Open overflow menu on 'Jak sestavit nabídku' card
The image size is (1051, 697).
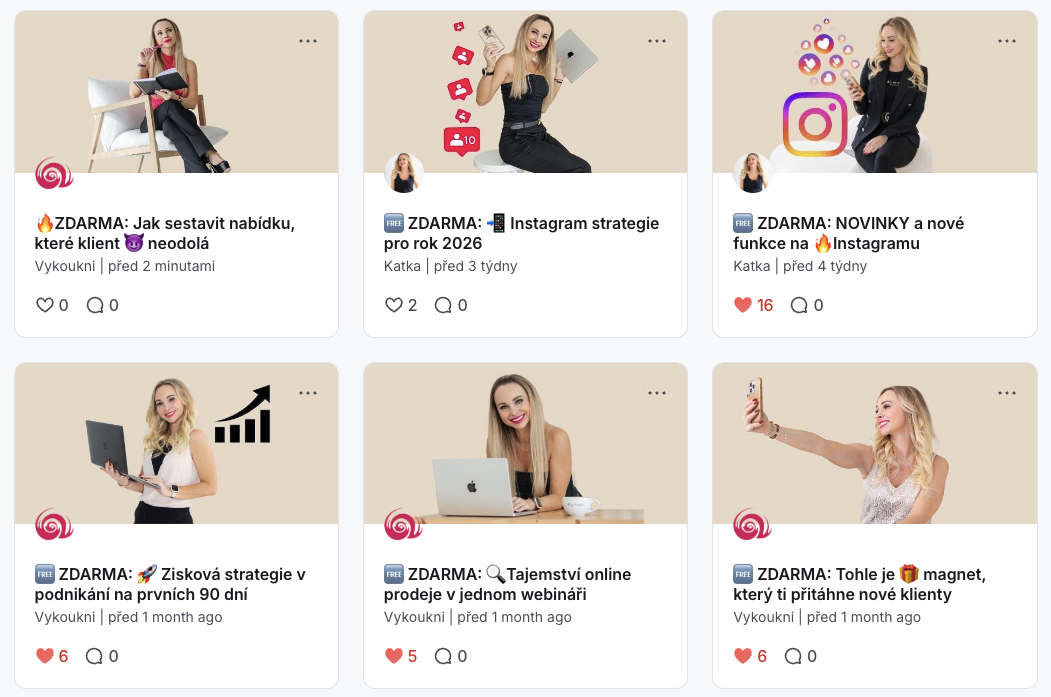point(307,41)
